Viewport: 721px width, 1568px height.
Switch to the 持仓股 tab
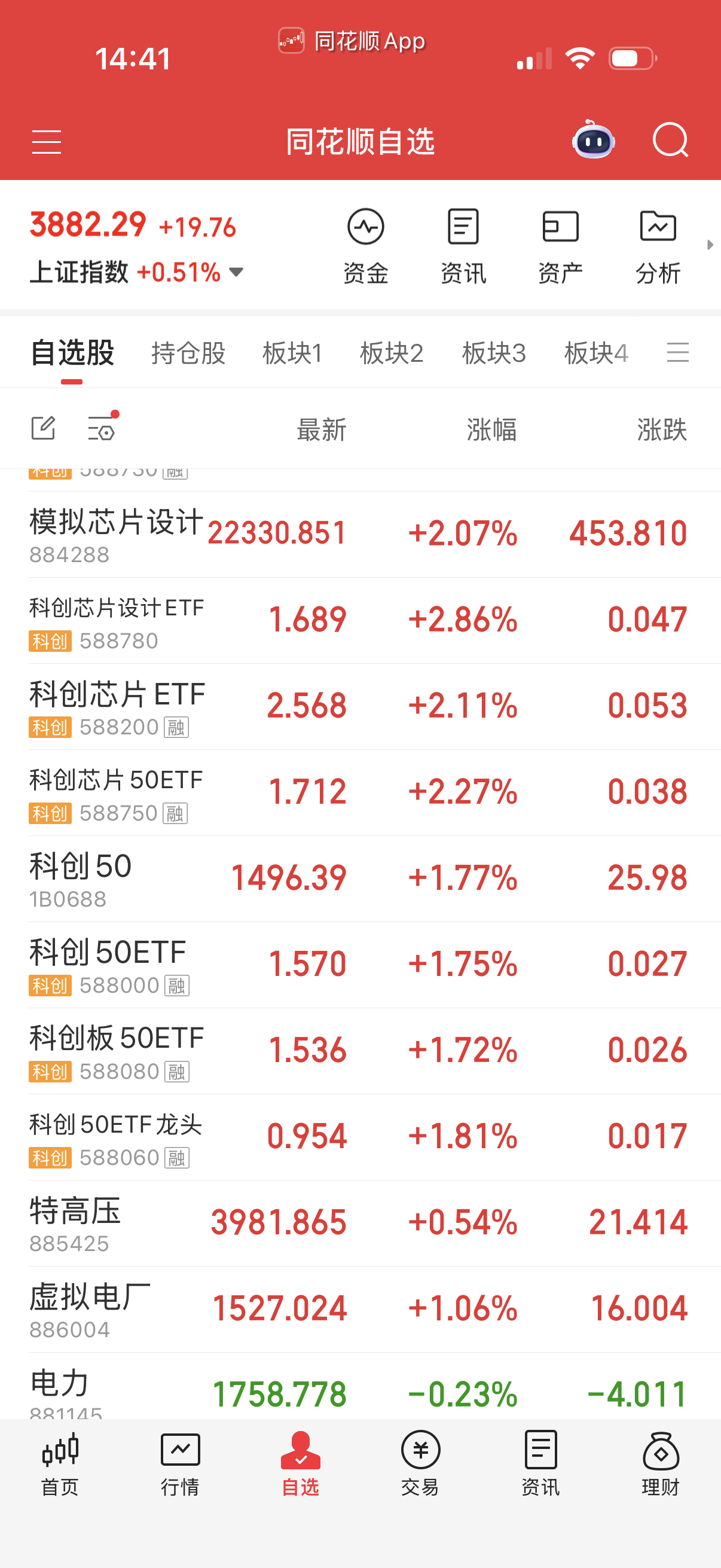pos(188,353)
